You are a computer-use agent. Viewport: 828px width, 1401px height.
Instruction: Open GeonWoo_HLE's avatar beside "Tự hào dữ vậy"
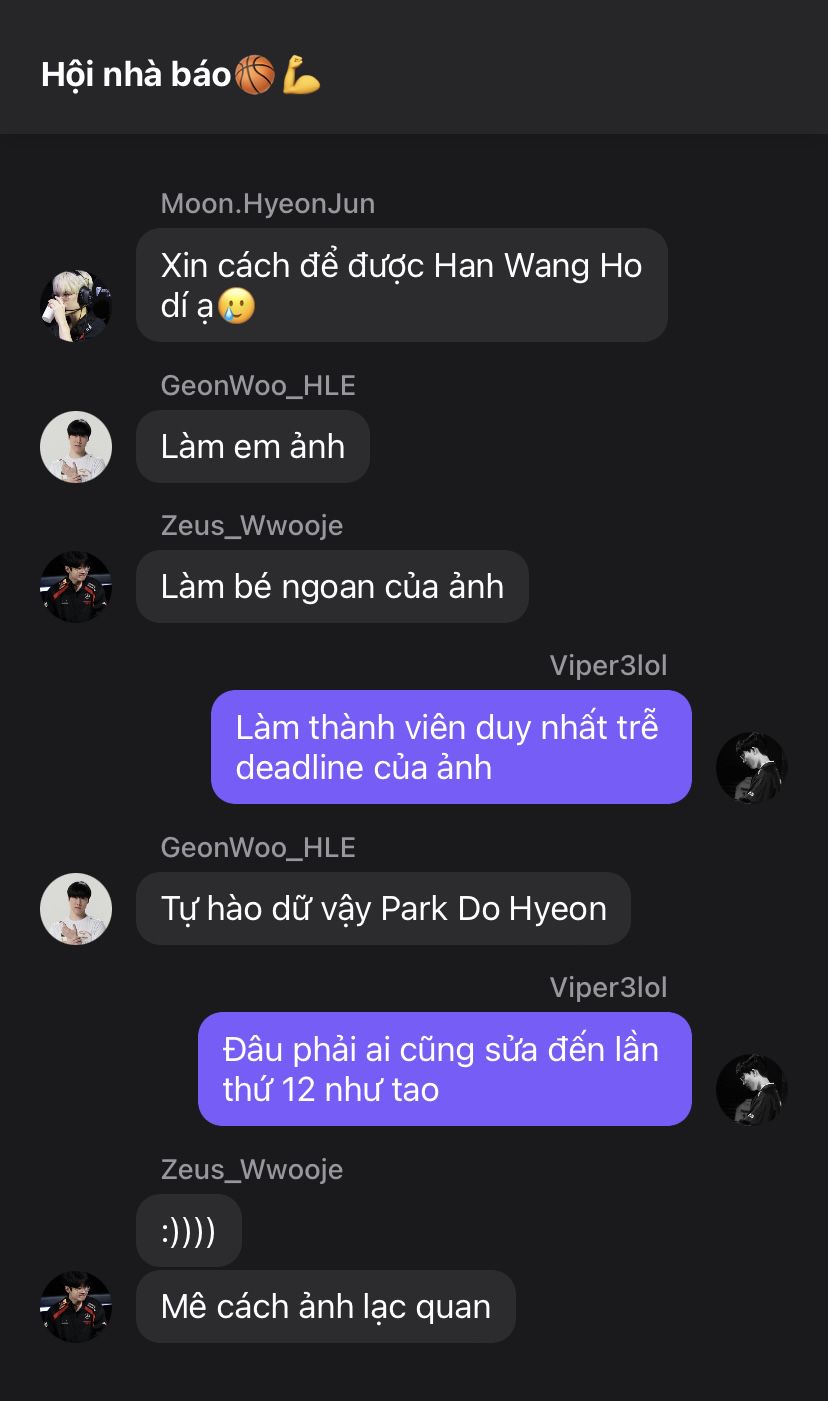76,909
